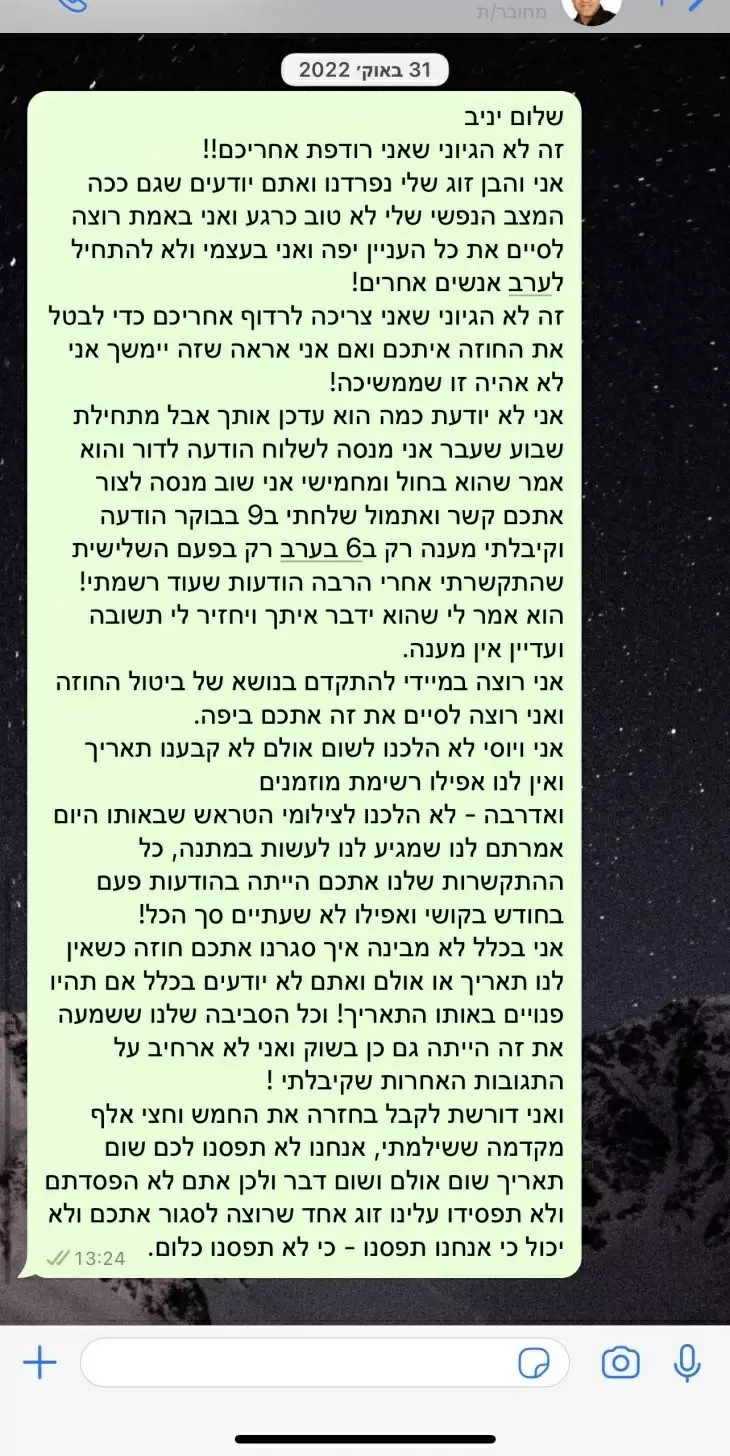Open the camera to send a photo
730x1456 pixels.
tap(621, 1362)
